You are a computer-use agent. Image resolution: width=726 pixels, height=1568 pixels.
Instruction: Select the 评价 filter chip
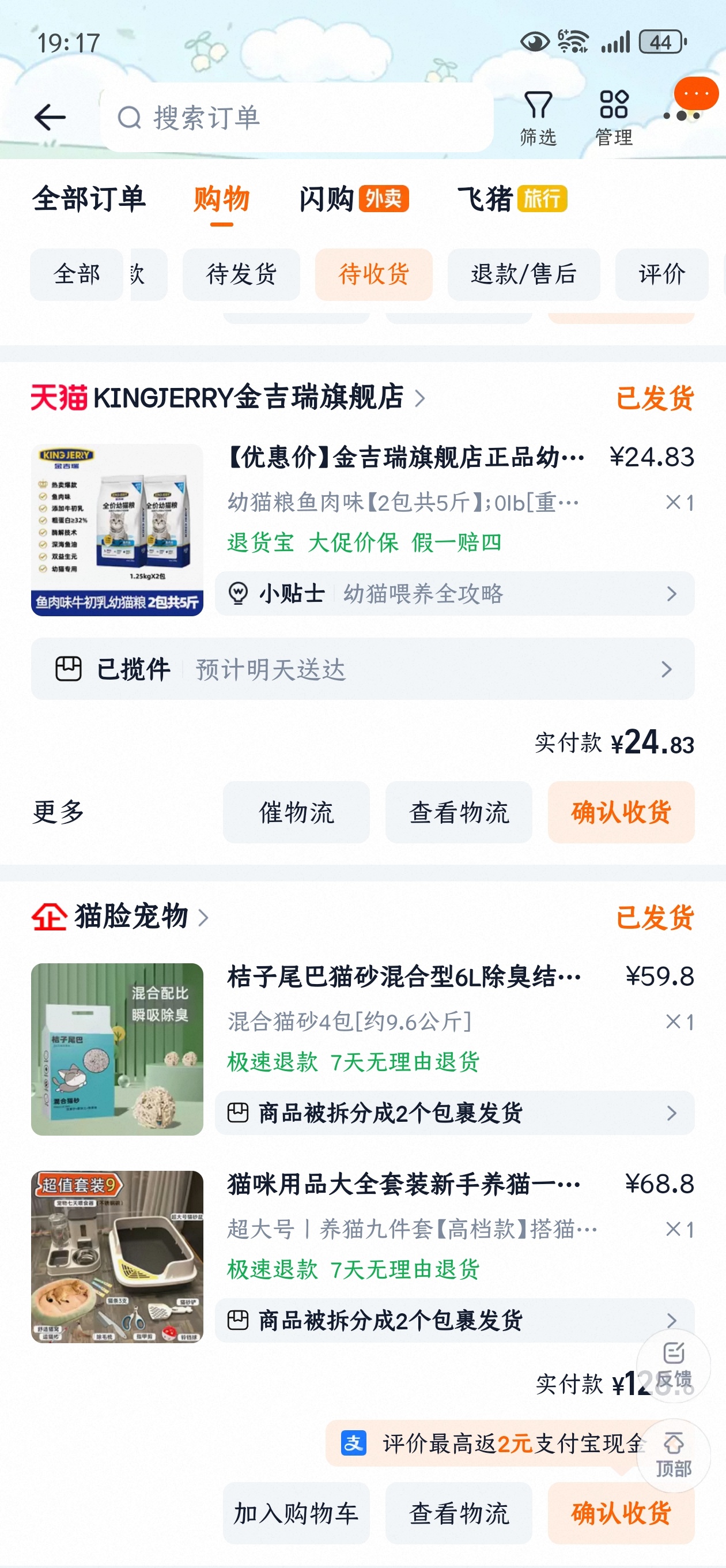[x=661, y=274]
